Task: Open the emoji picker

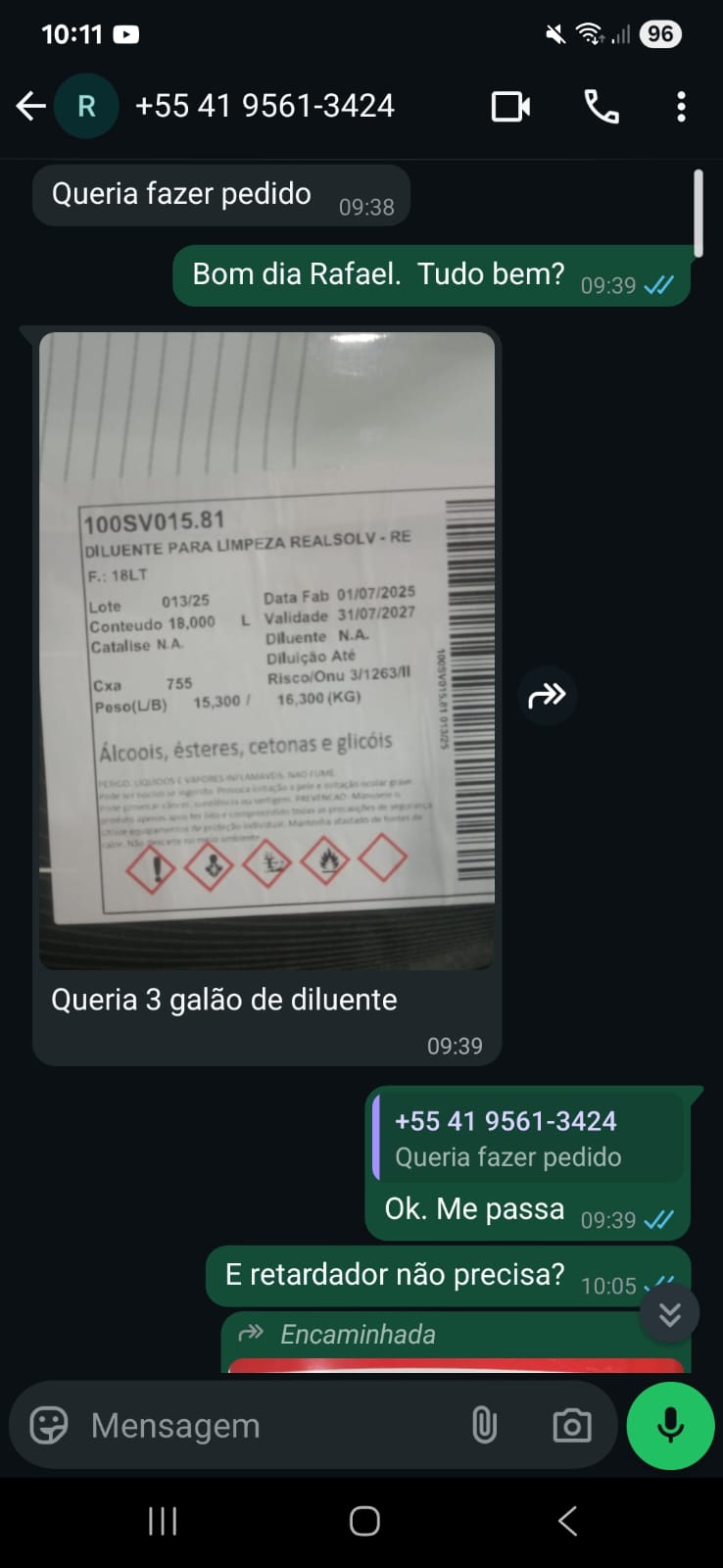Action: point(49,1425)
